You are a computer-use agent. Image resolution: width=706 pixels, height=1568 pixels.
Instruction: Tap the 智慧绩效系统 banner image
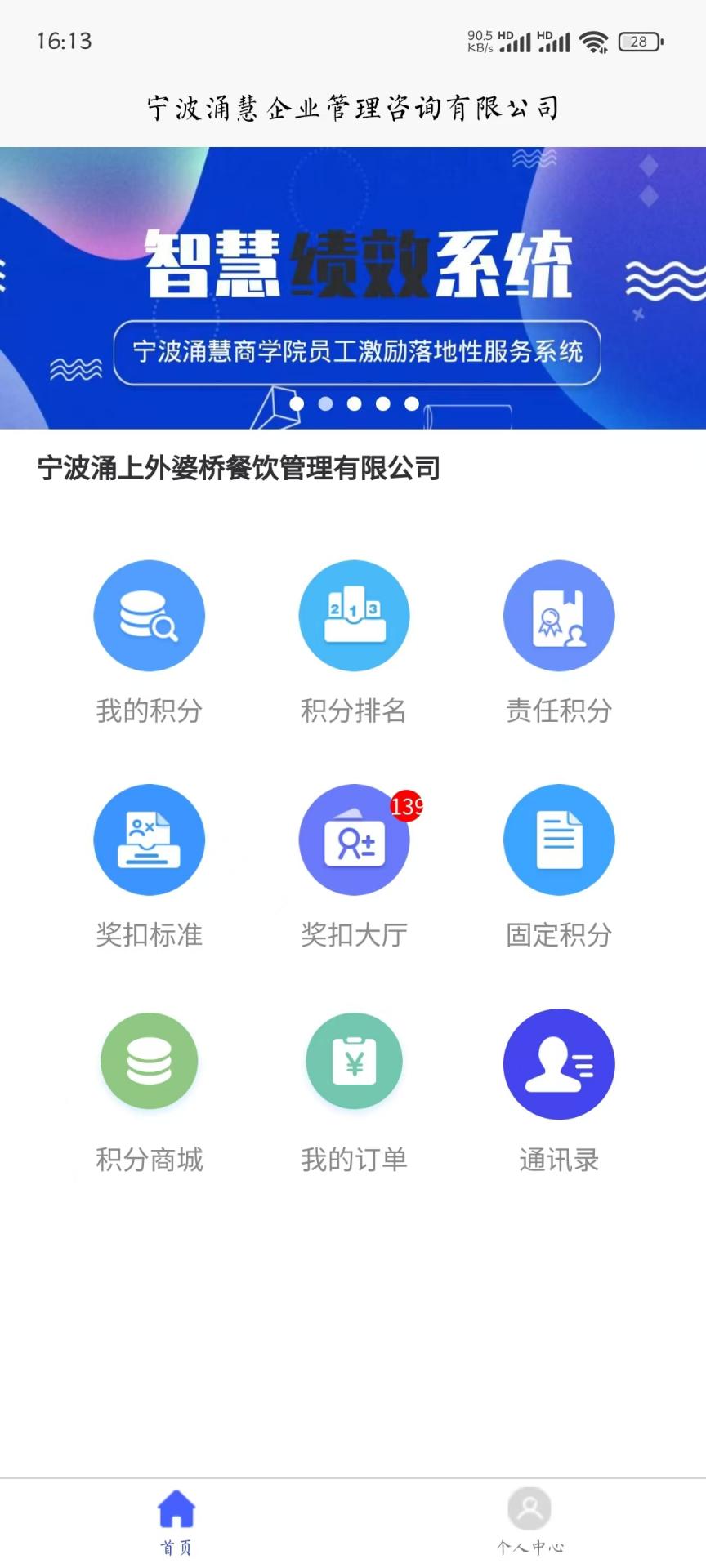[x=353, y=286]
